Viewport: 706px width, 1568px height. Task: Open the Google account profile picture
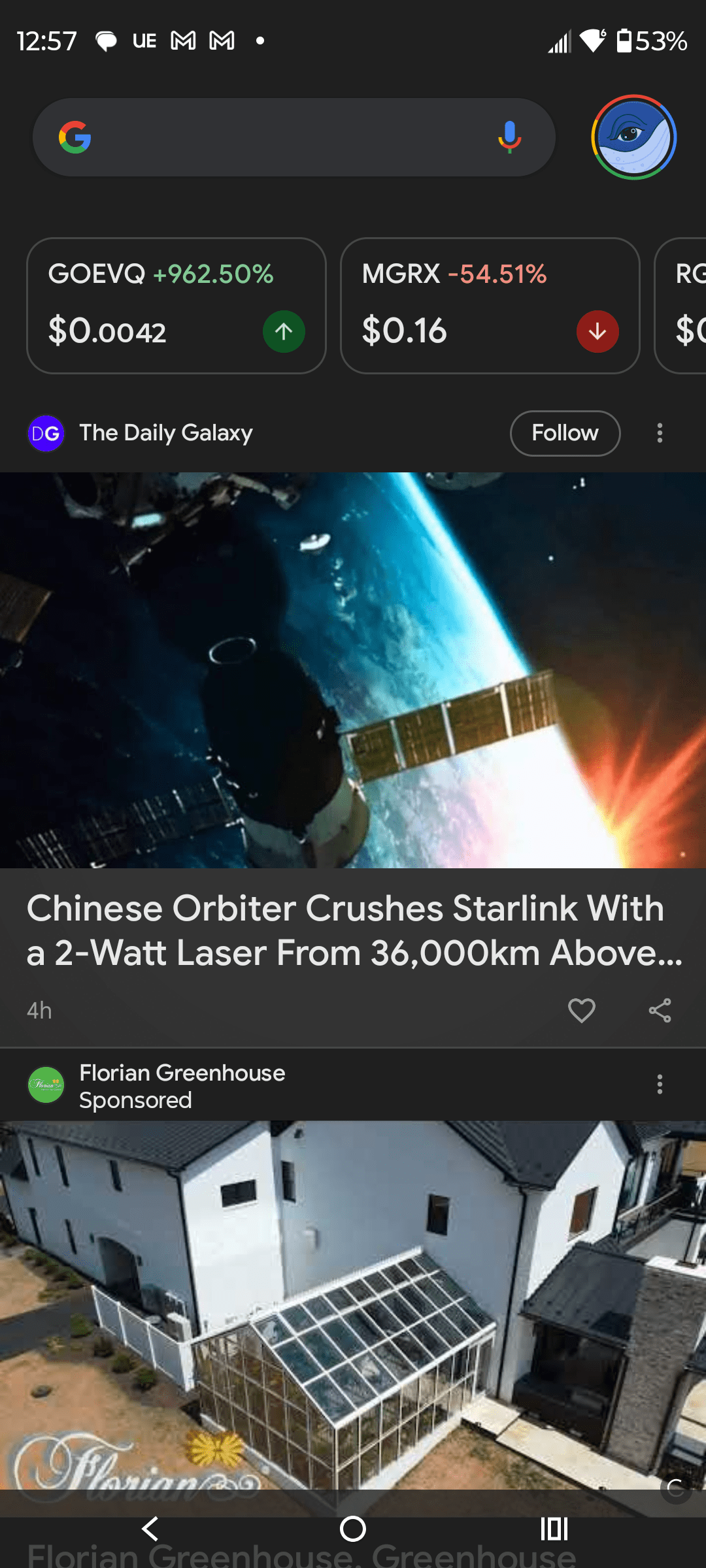point(633,137)
